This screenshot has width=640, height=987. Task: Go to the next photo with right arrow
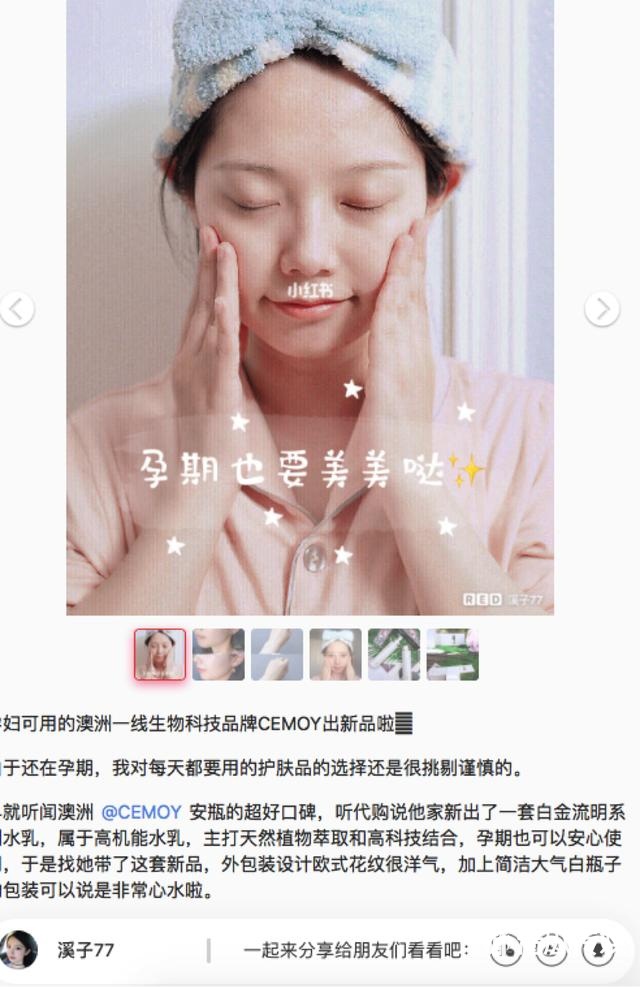coord(601,309)
